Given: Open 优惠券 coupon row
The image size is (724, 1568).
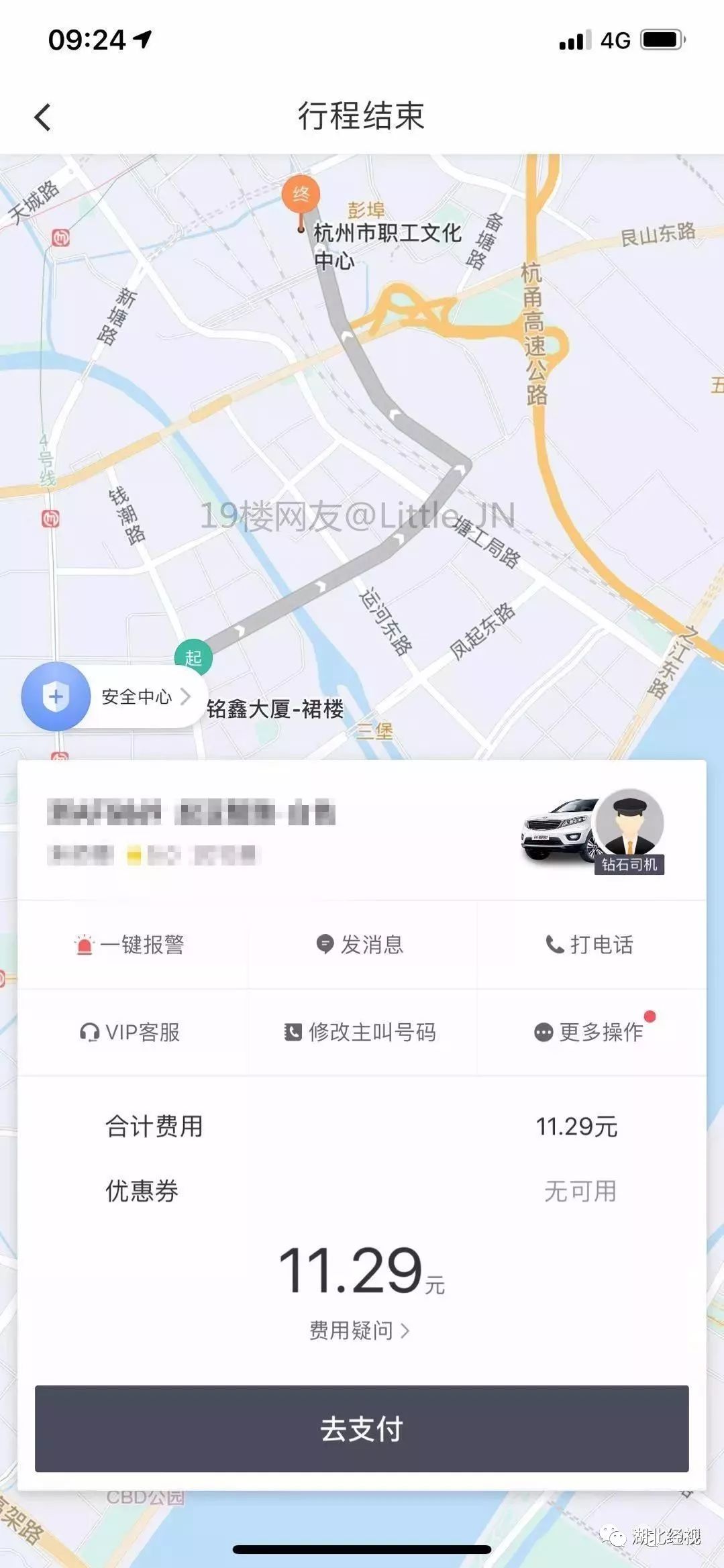Looking at the screenshot, I should [362, 1192].
